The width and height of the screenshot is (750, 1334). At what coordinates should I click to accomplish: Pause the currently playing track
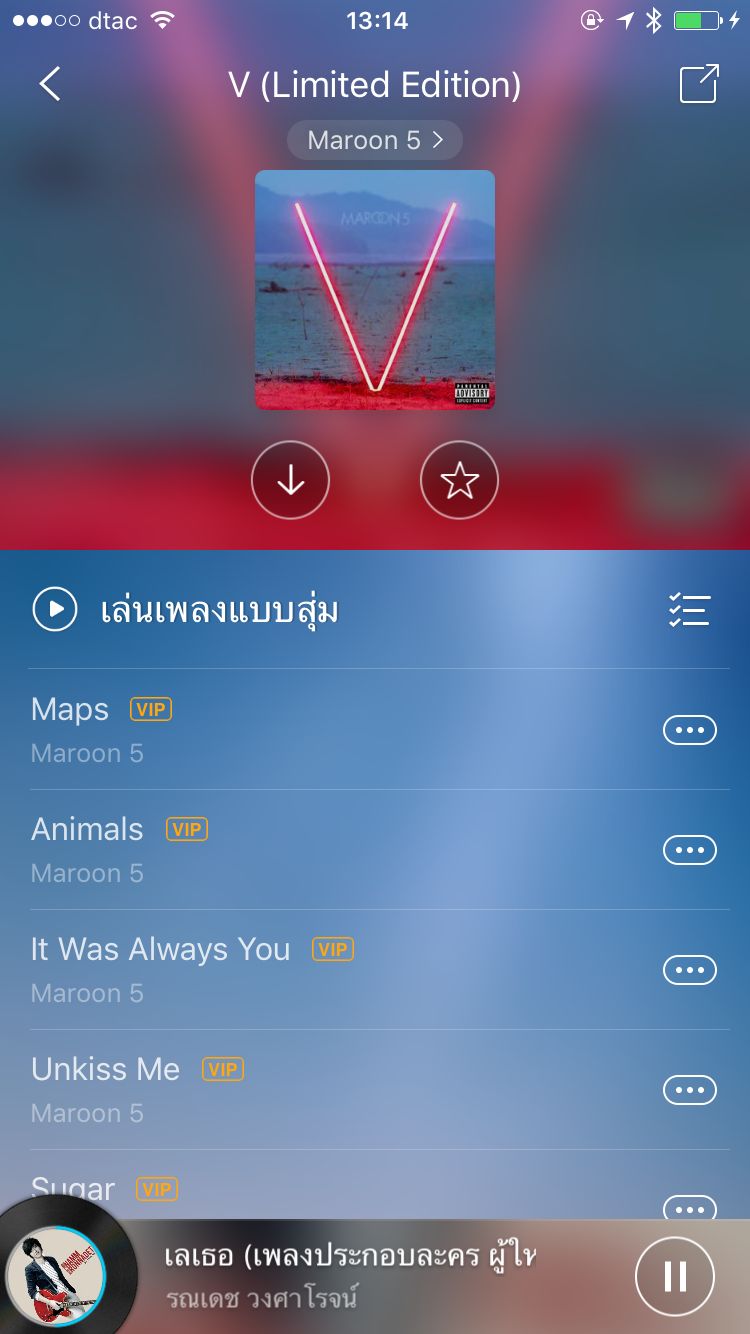(x=675, y=1276)
